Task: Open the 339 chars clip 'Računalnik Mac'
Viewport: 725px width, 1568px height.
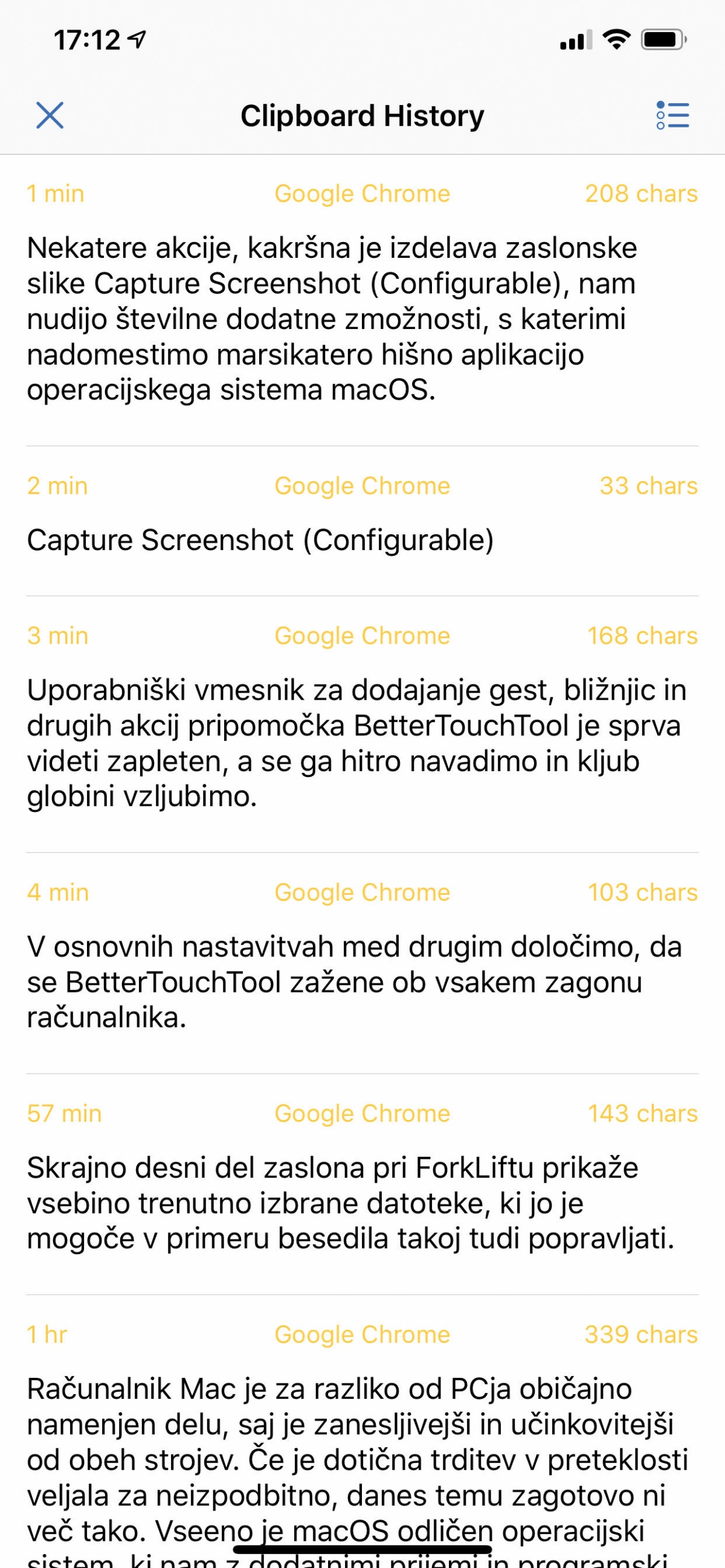Action: coord(362,1432)
